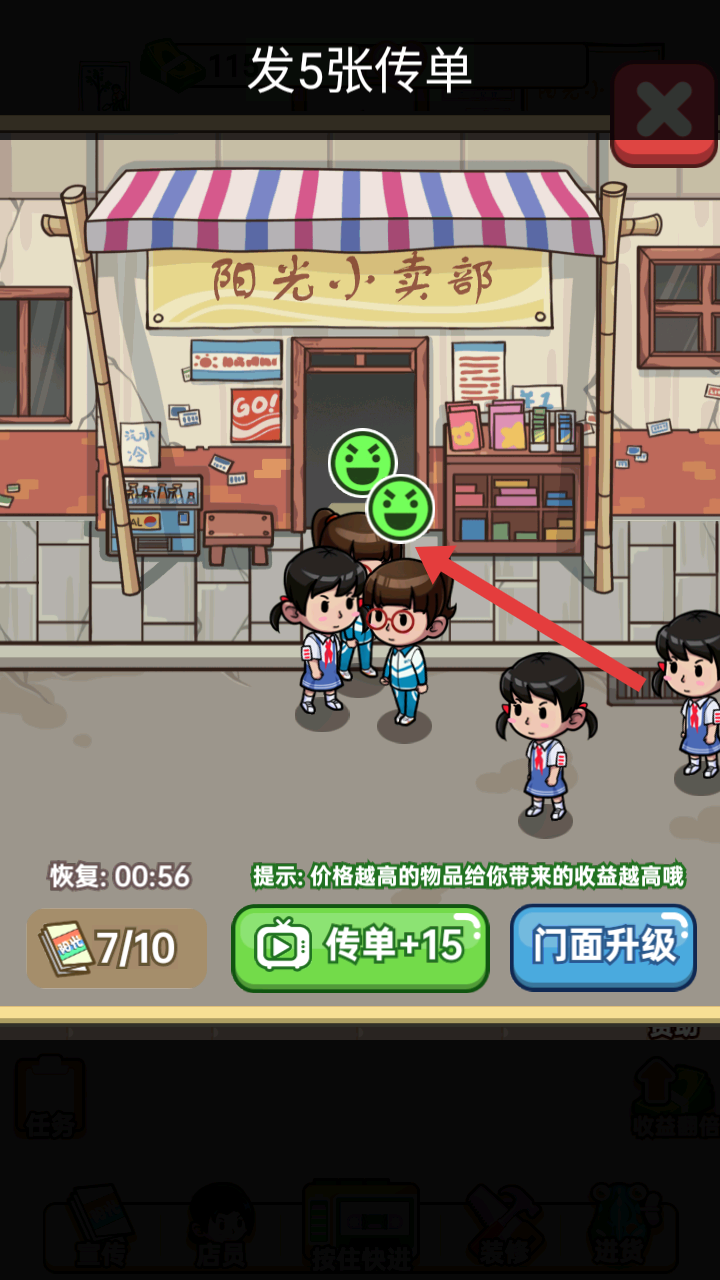This screenshot has width=720, height=1280.
Task: Tap the 门面升级 storefront upgrade button
Action: 603,947
